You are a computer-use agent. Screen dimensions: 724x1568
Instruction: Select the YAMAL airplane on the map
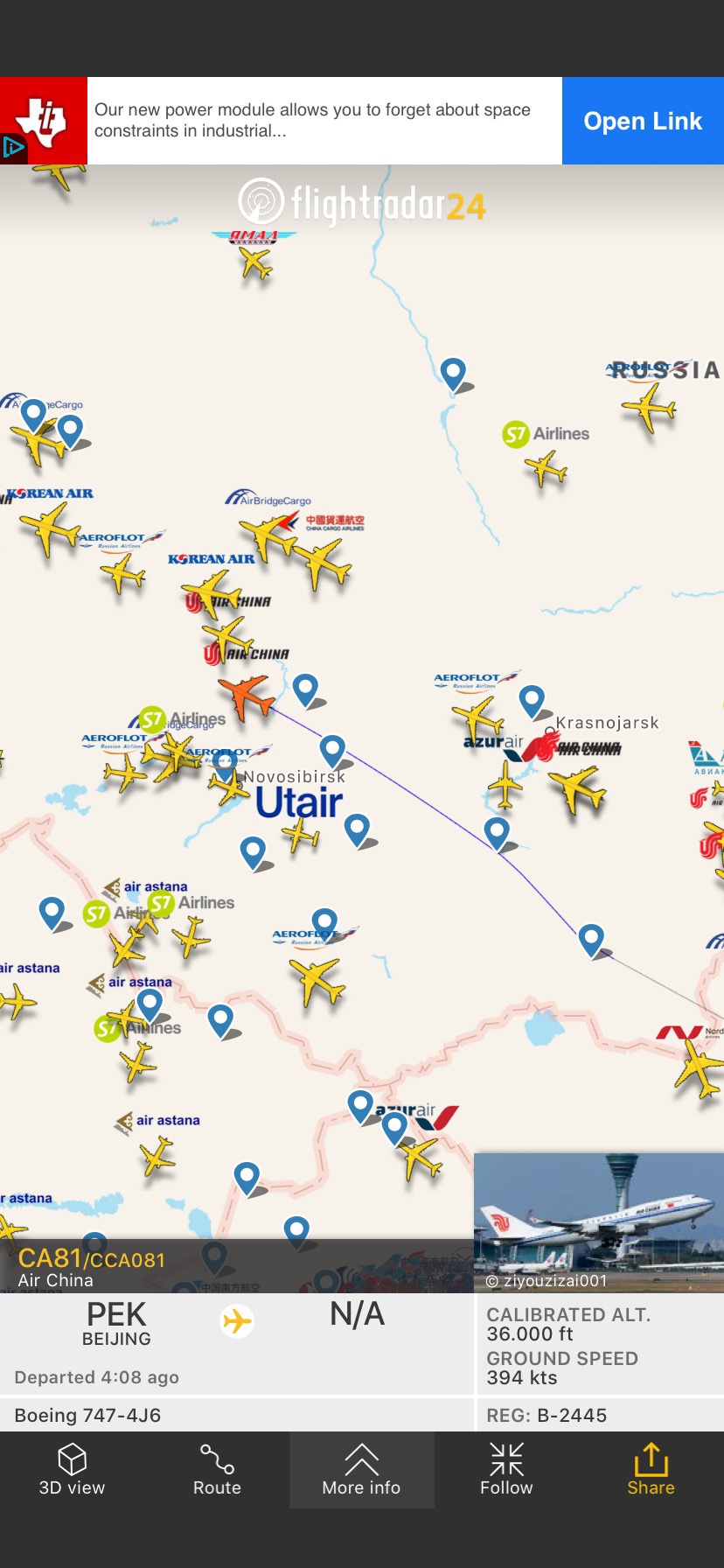255,261
